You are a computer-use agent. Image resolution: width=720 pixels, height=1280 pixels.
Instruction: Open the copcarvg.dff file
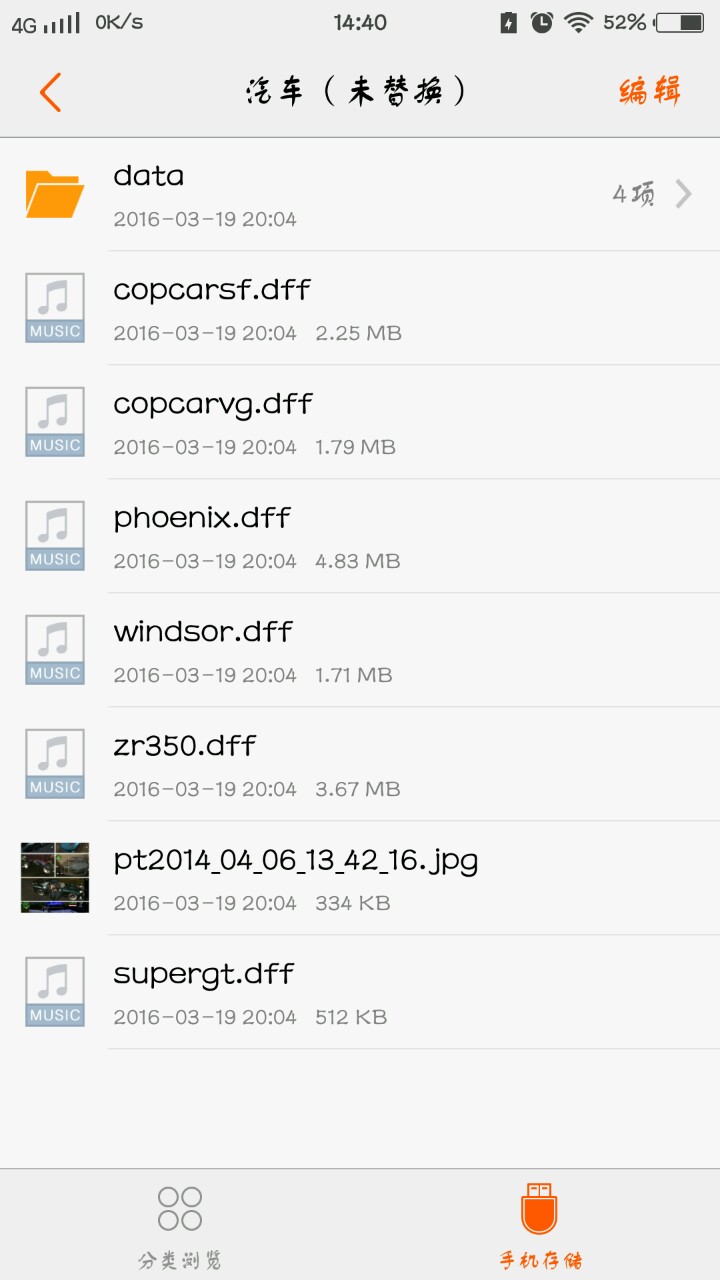point(360,422)
